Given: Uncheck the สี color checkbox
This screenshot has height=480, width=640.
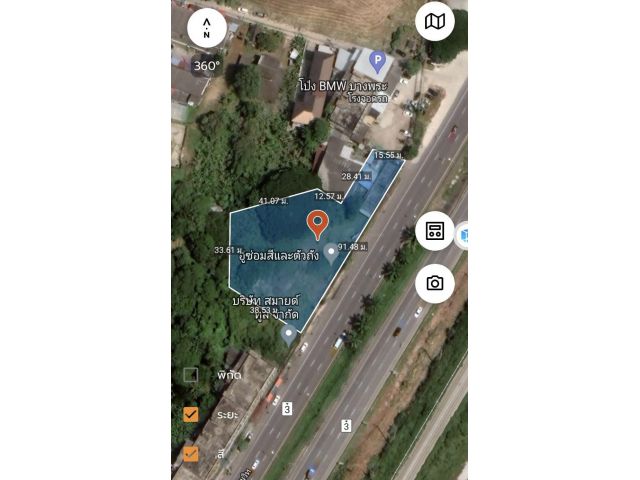Looking at the screenshot, I should [x=190, y=453].
